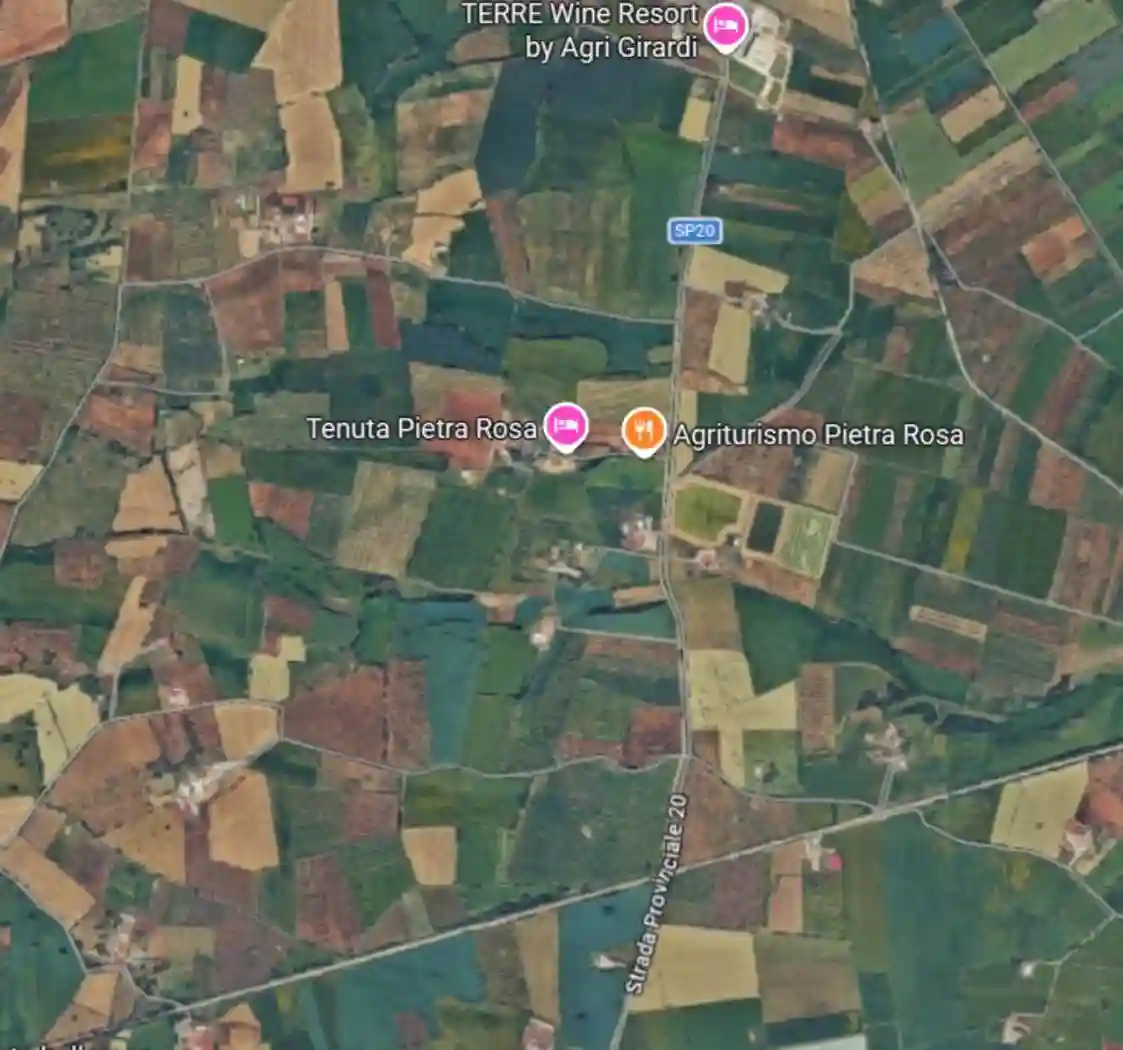The height and width of the screenshot is (1050, 1123).
Task: Select the Tenuta Pietra Rosa lodging pin
Action: [565, 426]
